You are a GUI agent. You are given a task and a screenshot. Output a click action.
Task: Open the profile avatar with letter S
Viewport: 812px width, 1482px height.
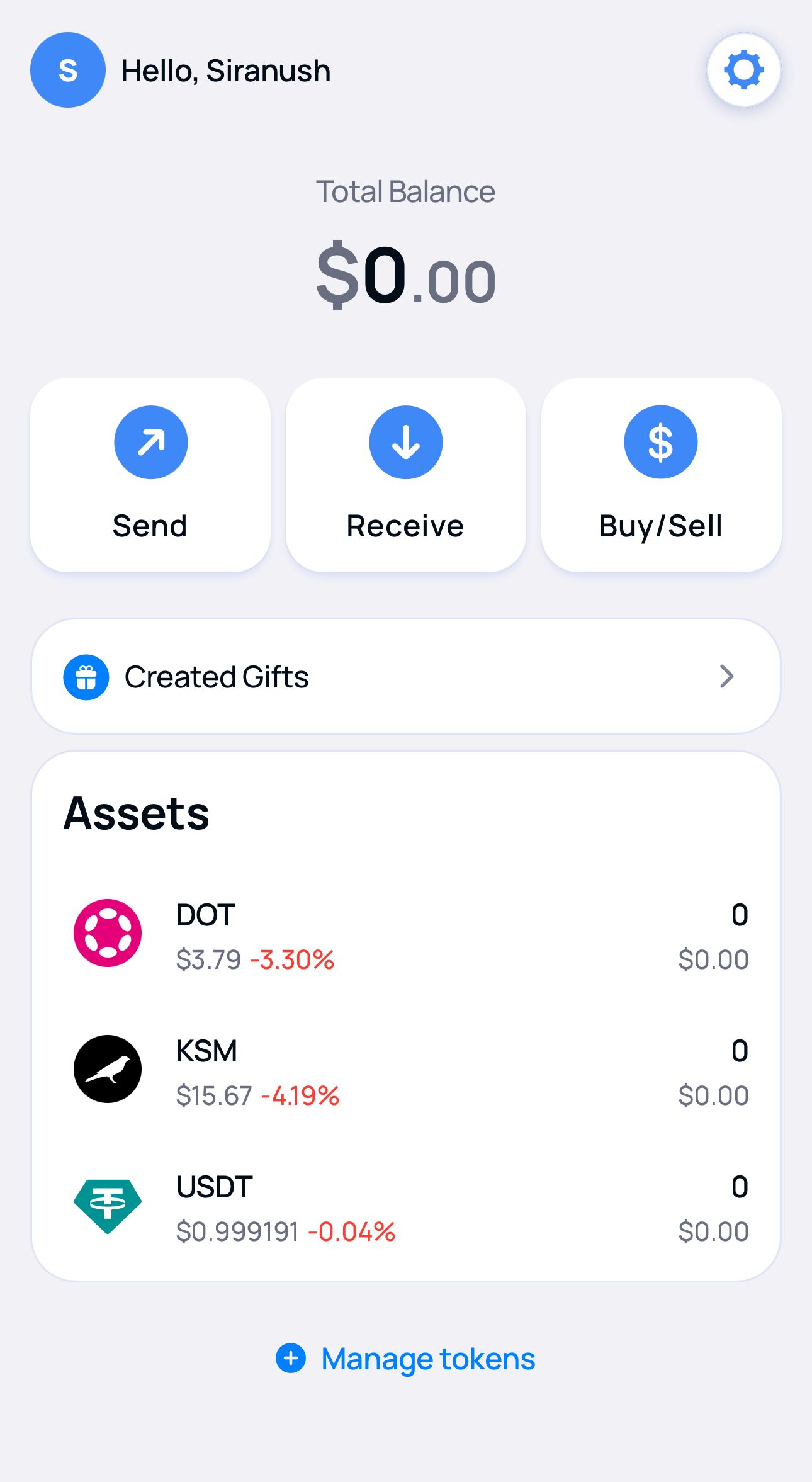(x=67, y=70)
